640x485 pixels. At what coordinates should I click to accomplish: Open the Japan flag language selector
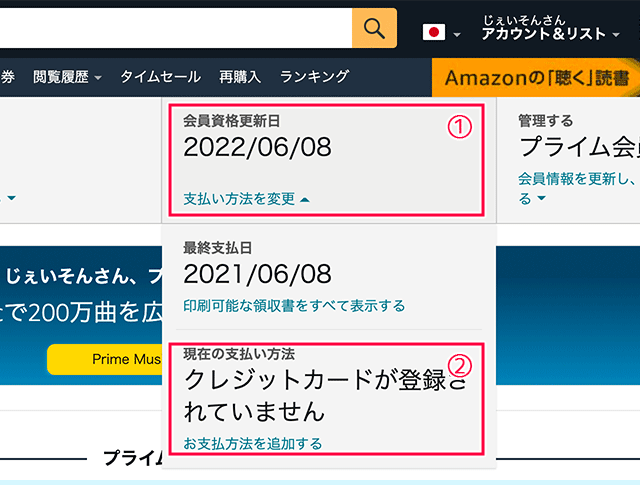(441, 33)
